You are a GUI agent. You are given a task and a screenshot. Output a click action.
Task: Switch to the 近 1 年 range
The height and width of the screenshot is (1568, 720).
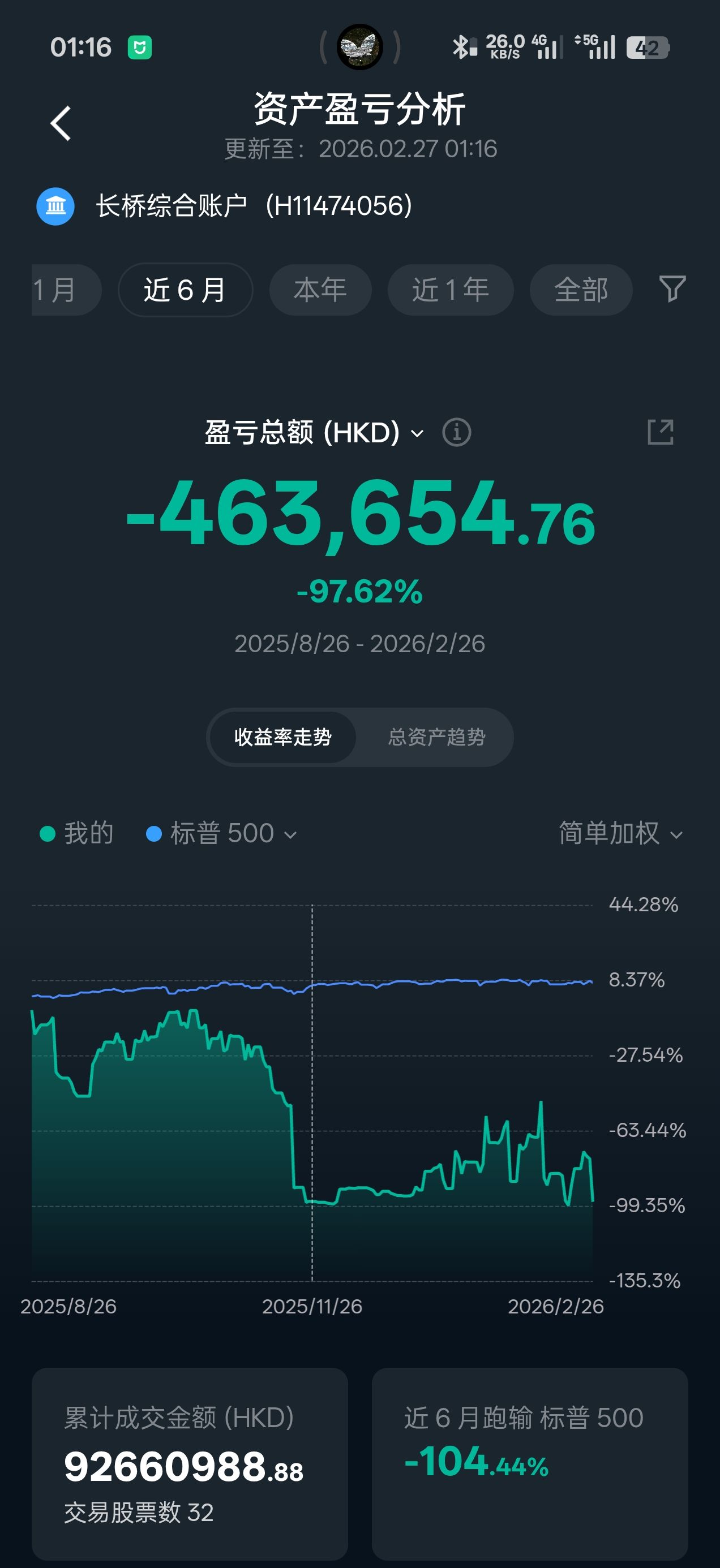pyautogui.click(x=450, y=290)
